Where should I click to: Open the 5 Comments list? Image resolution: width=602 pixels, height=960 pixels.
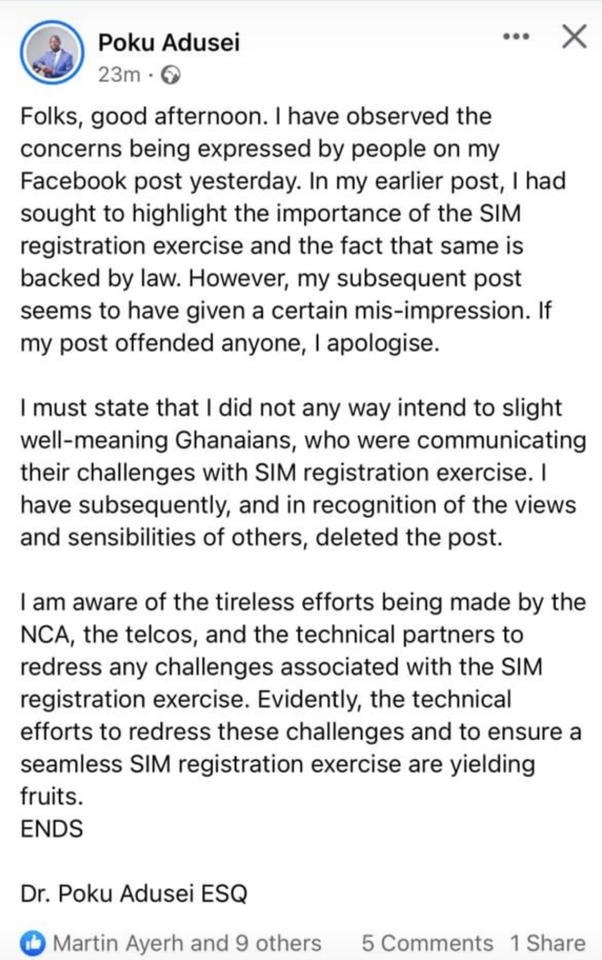[x=427, y=943]
